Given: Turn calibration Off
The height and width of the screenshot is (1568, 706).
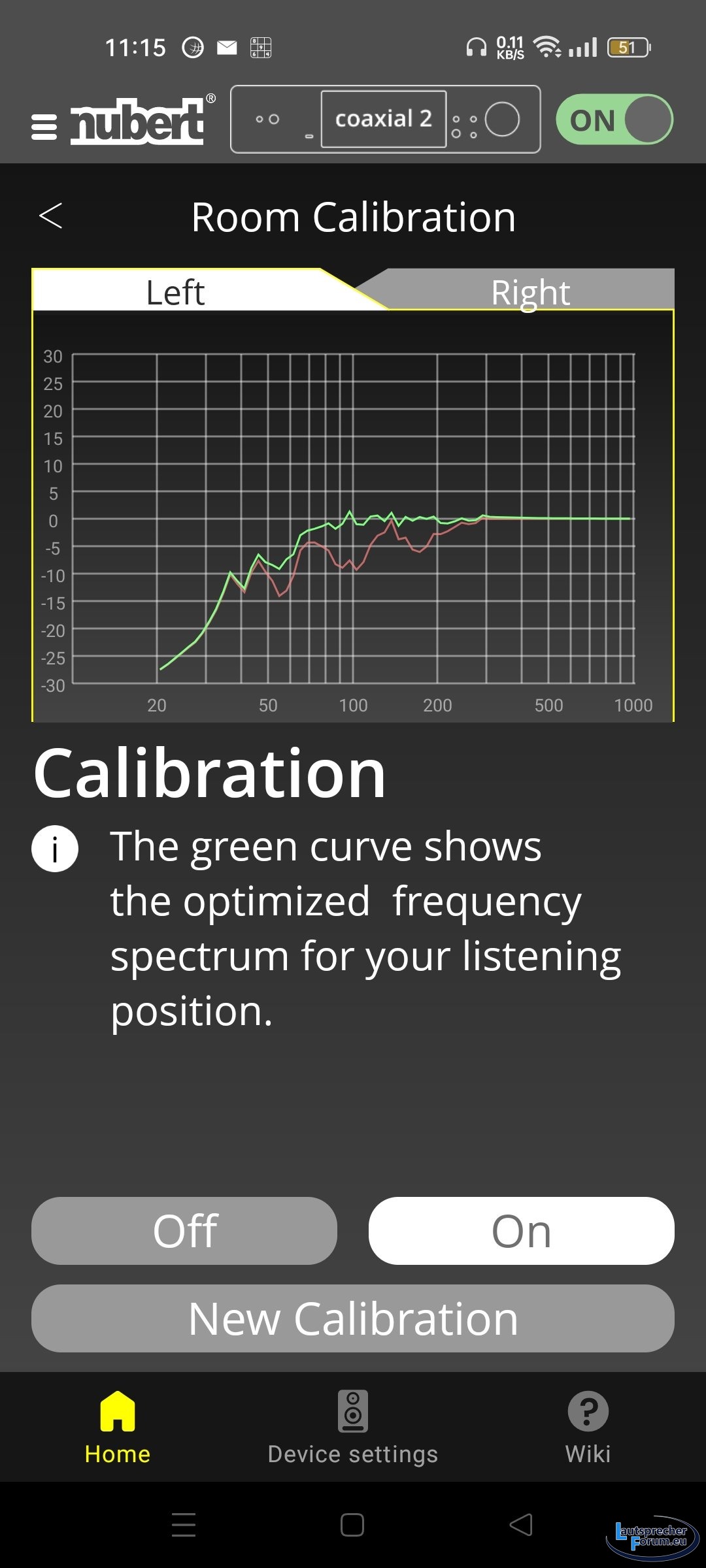Looking at the screenshot, I should 184,1231.
